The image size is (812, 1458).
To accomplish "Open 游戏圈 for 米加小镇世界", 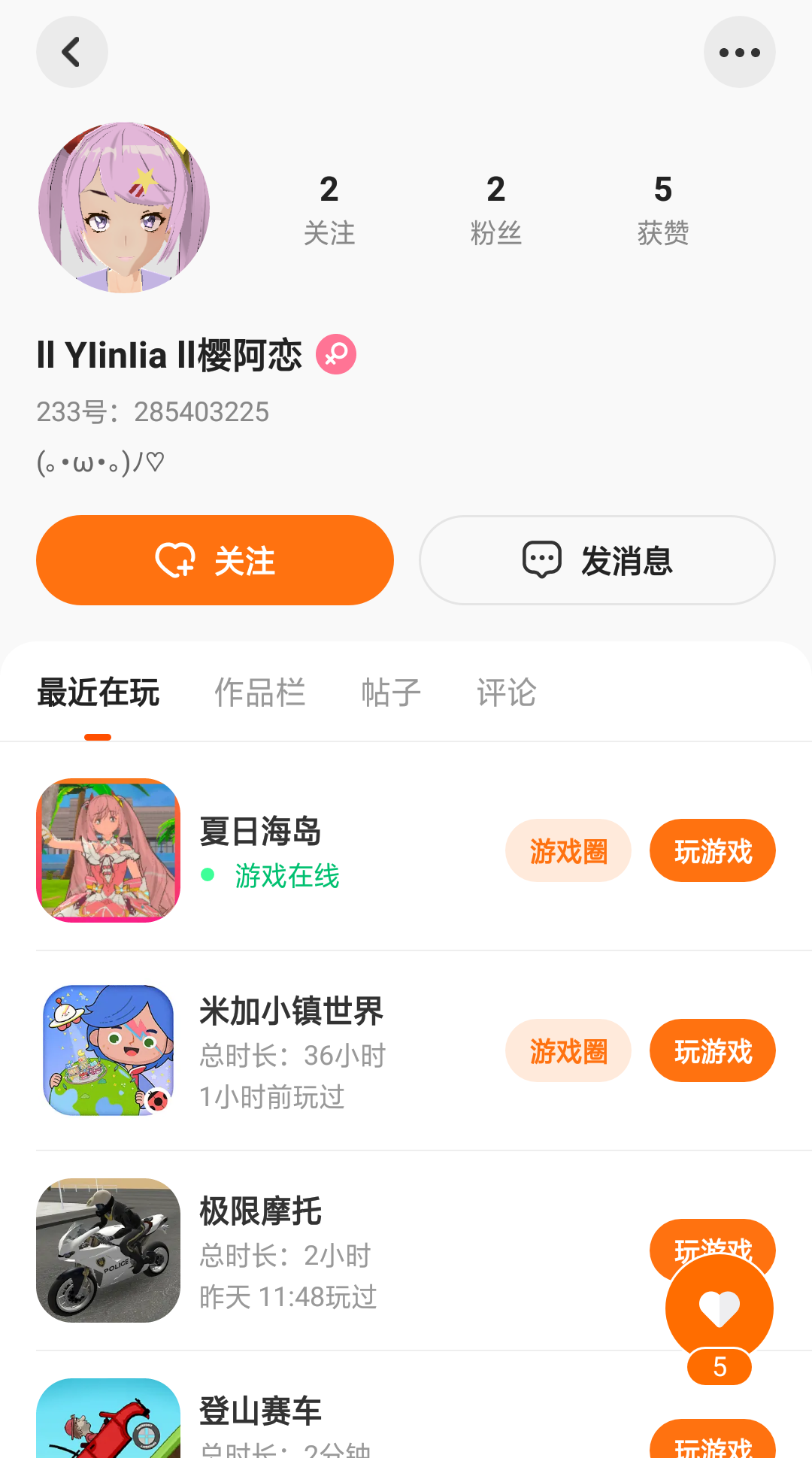I will pyautogui.click(x=568, y=1050).
